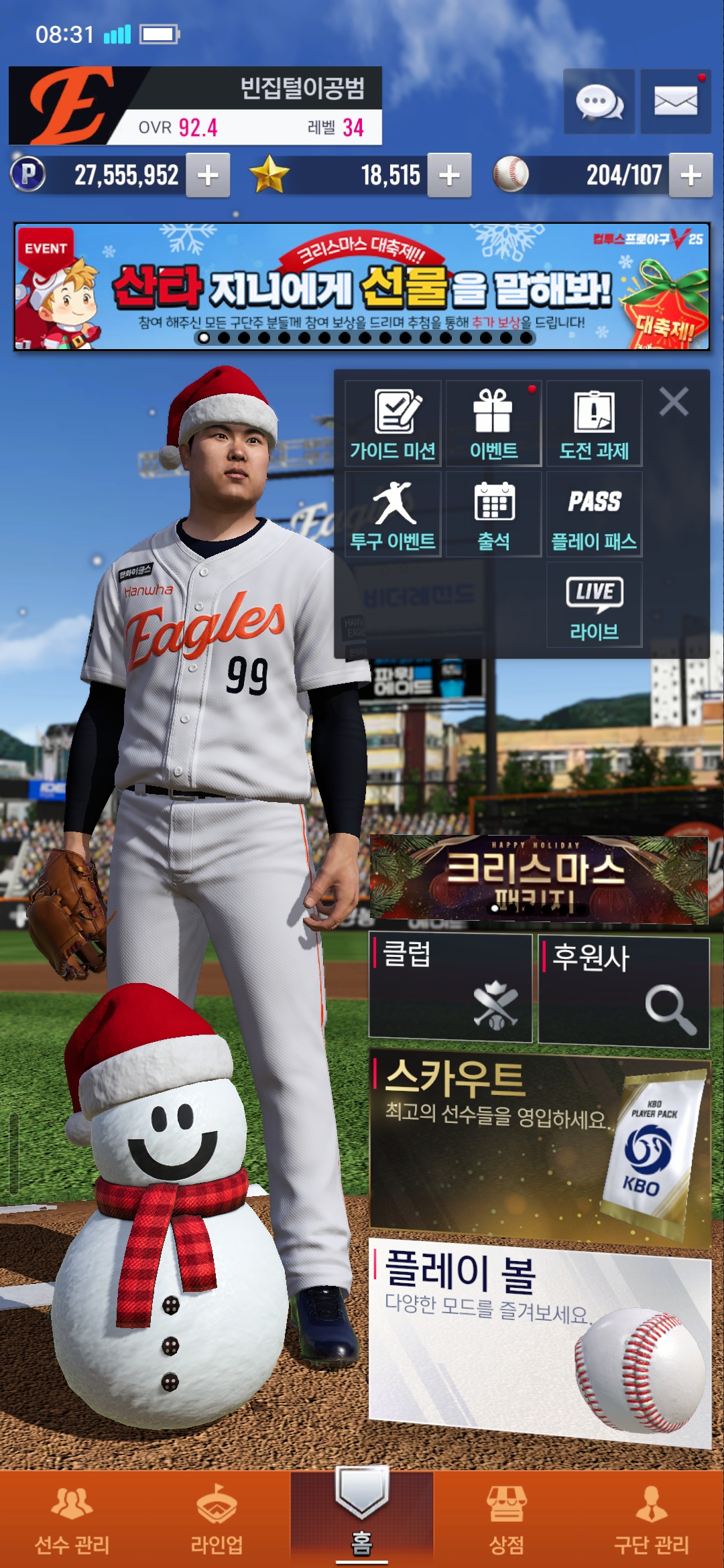724x1568 pixels.
Task: Open the chat speech bubble icon
Action: (599, 102)
